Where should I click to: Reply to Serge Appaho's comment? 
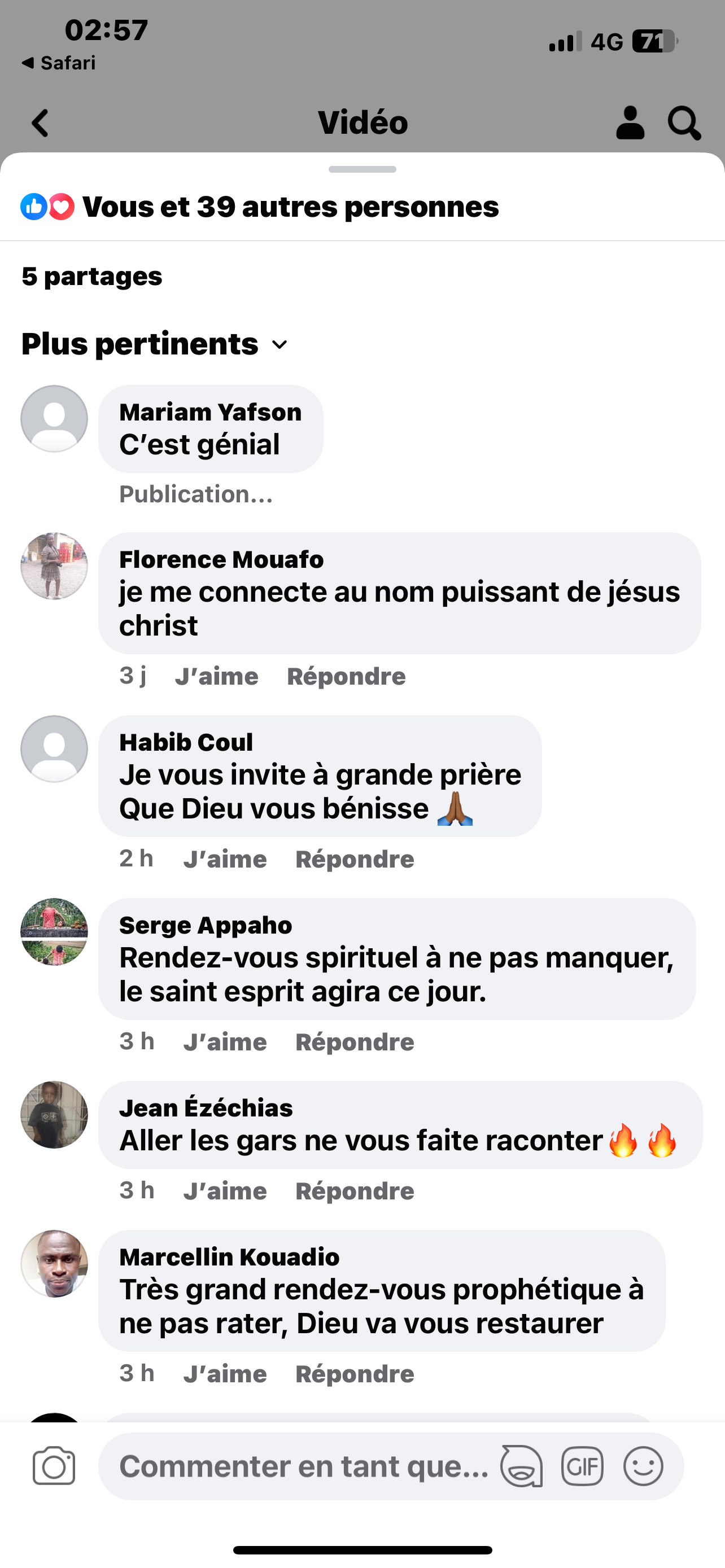click(x=354, y=1042)
